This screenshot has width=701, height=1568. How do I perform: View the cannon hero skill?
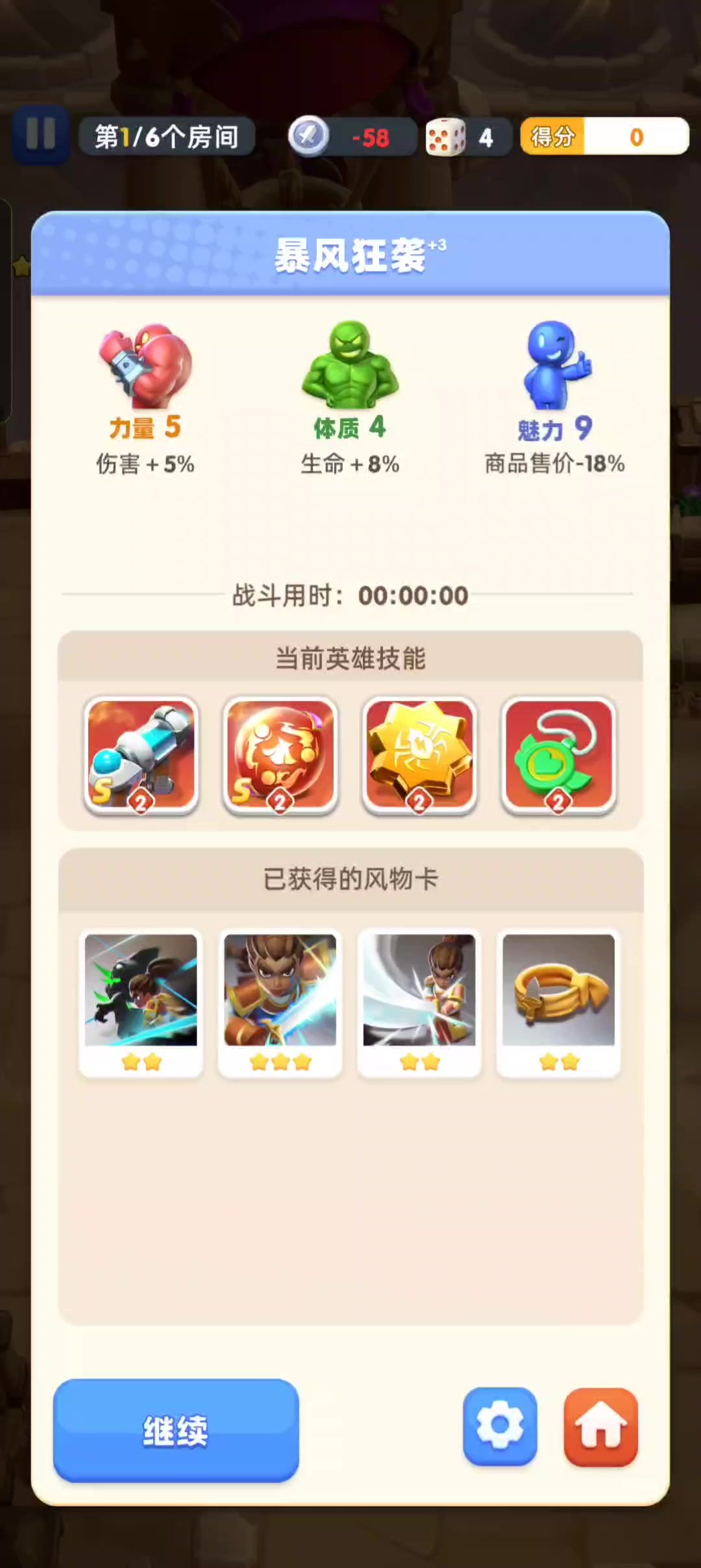click(x=141, y=754)
